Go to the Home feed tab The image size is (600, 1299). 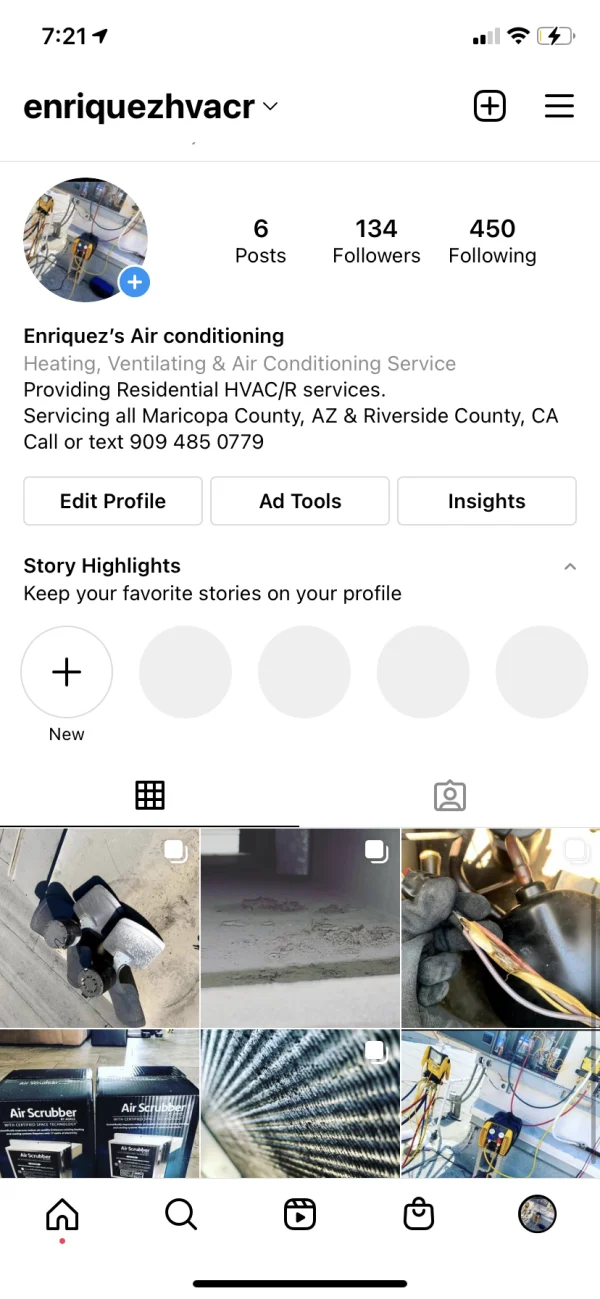[x=62, y=1214]
